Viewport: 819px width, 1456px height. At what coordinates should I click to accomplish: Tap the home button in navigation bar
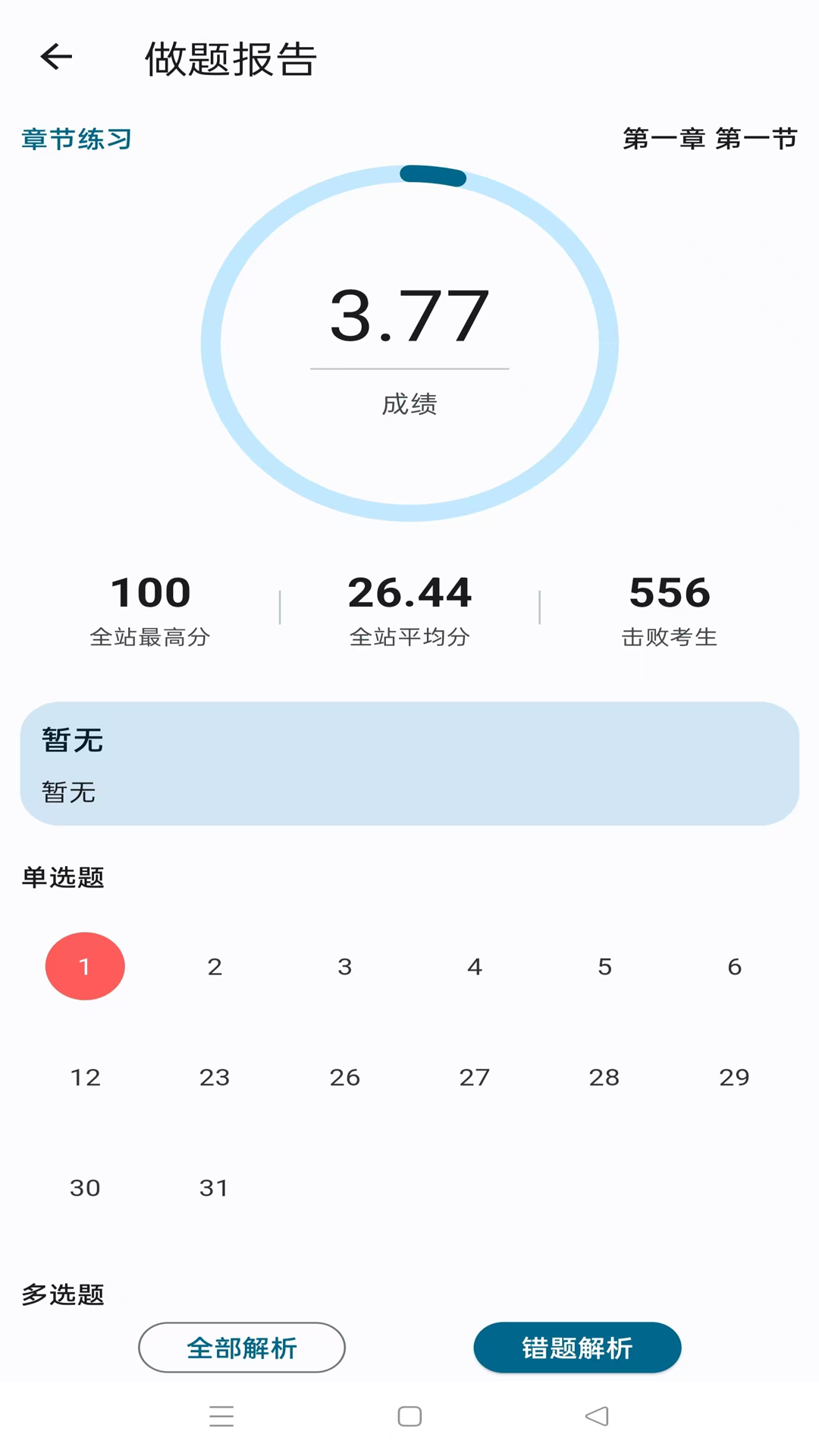pyautogui.click(x=409, y=1416)
